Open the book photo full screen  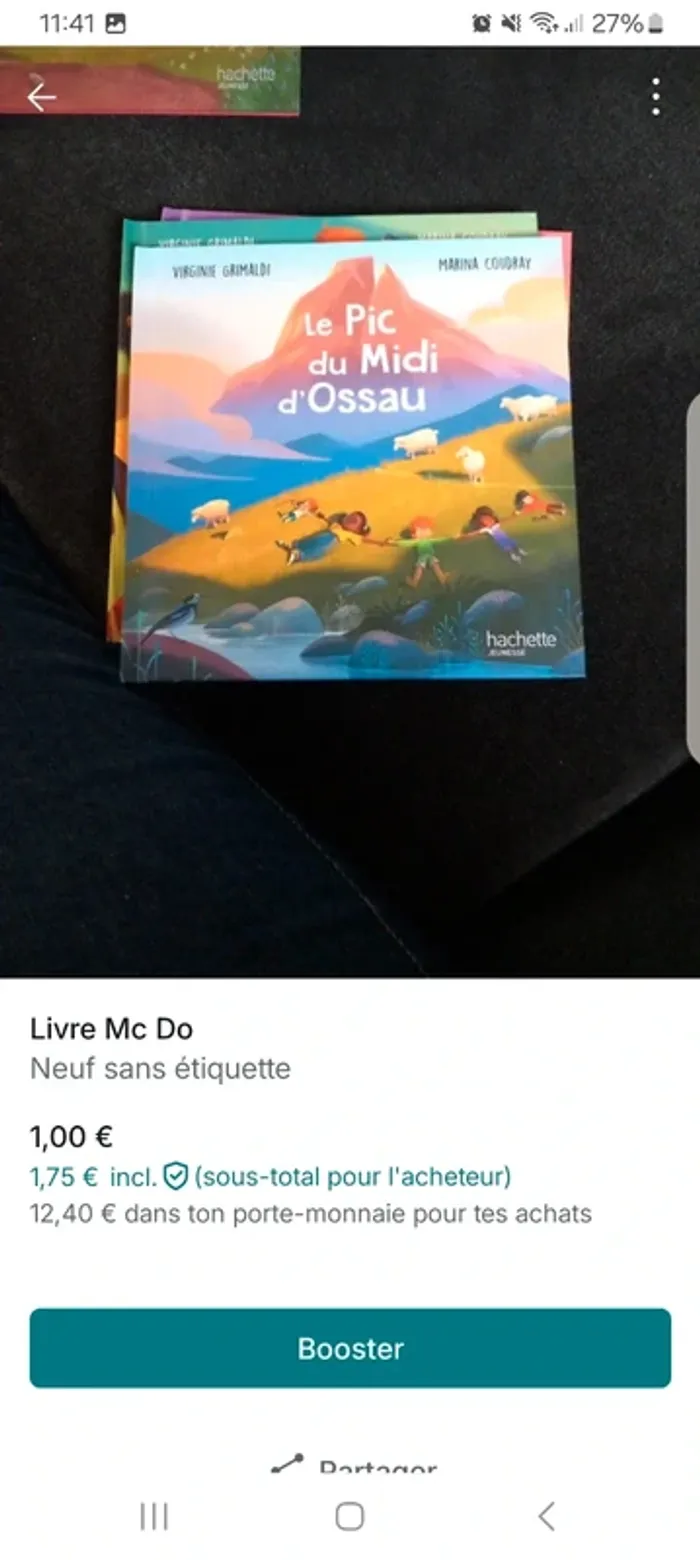[x=350, y=450]
